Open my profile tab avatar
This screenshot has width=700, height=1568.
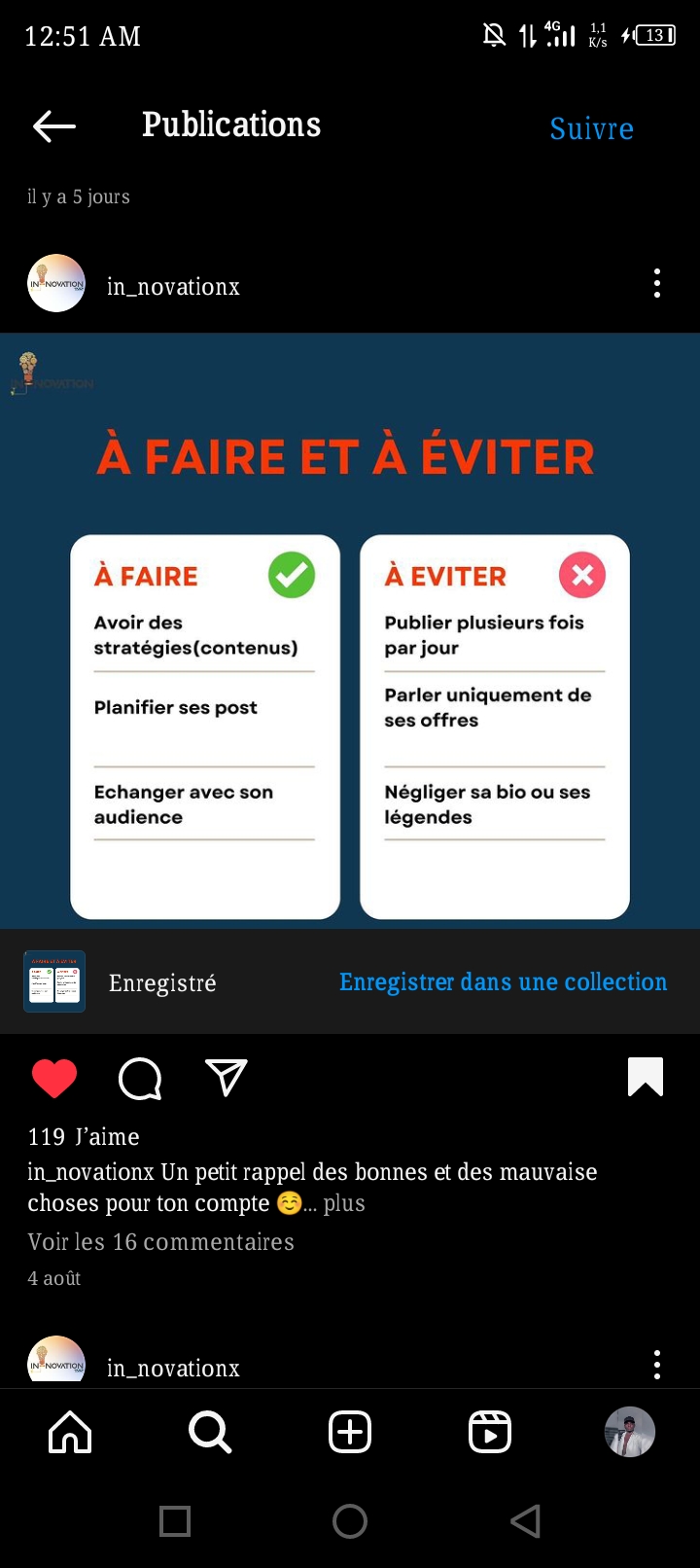coord(630,1432)
